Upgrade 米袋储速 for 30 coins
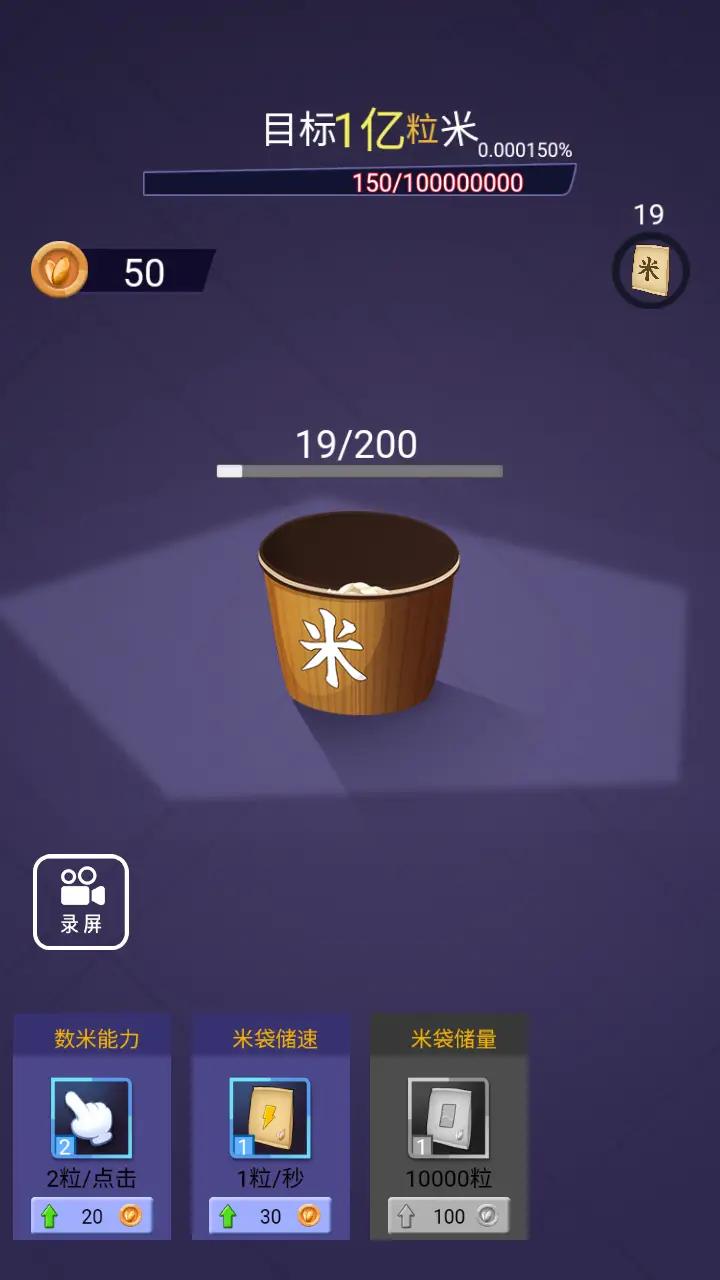 pyautogui.click(x=270, y=1216)
